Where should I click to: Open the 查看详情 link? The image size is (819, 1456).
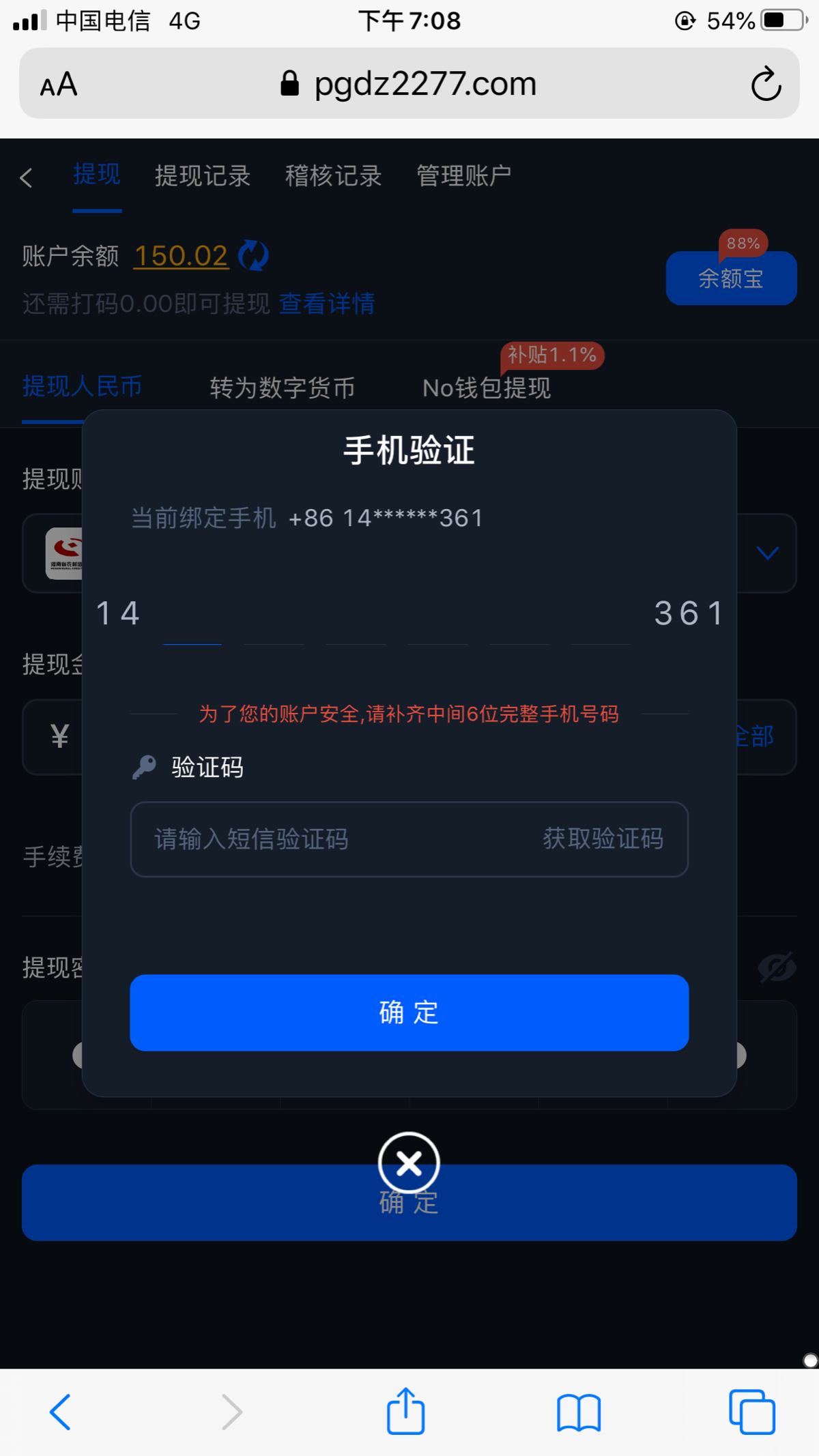coord(327,304)
